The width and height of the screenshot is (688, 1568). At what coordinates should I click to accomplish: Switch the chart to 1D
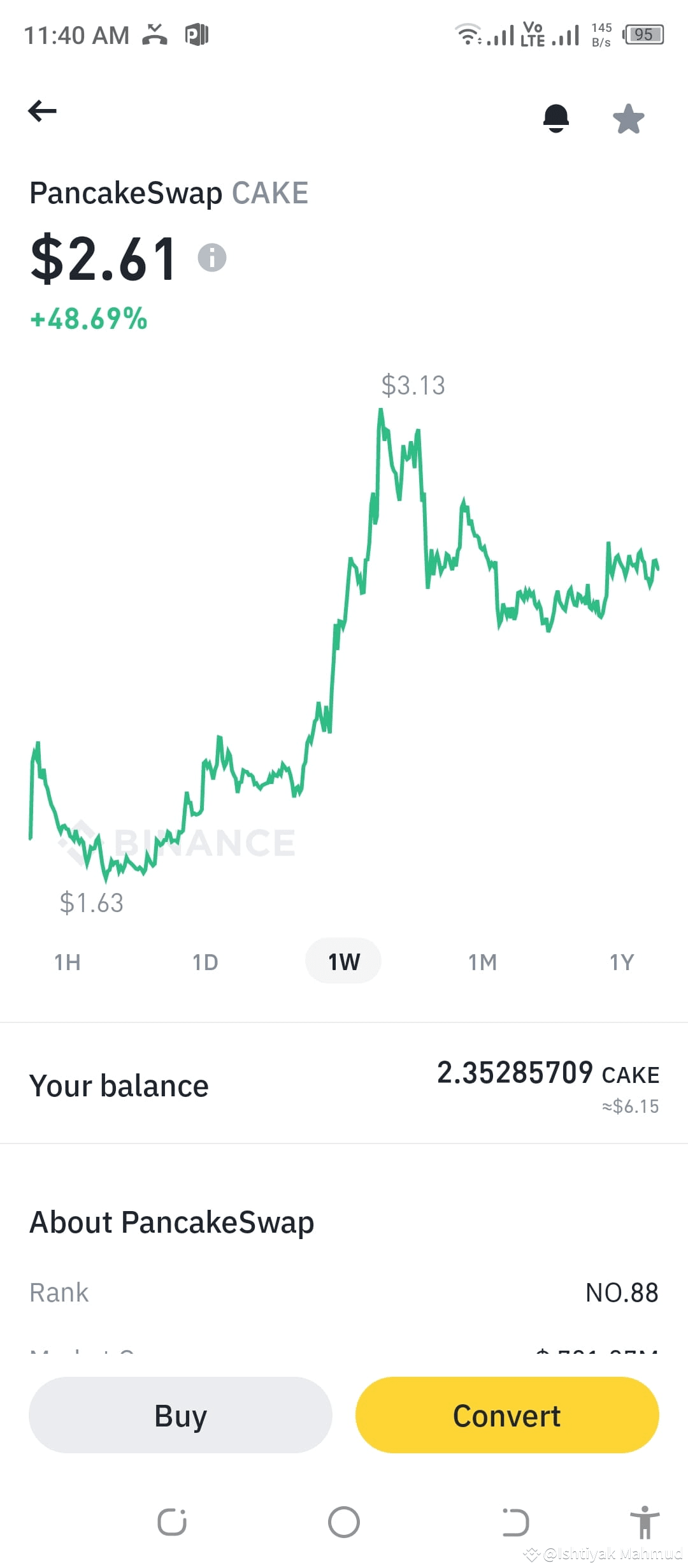coord(205,962)
